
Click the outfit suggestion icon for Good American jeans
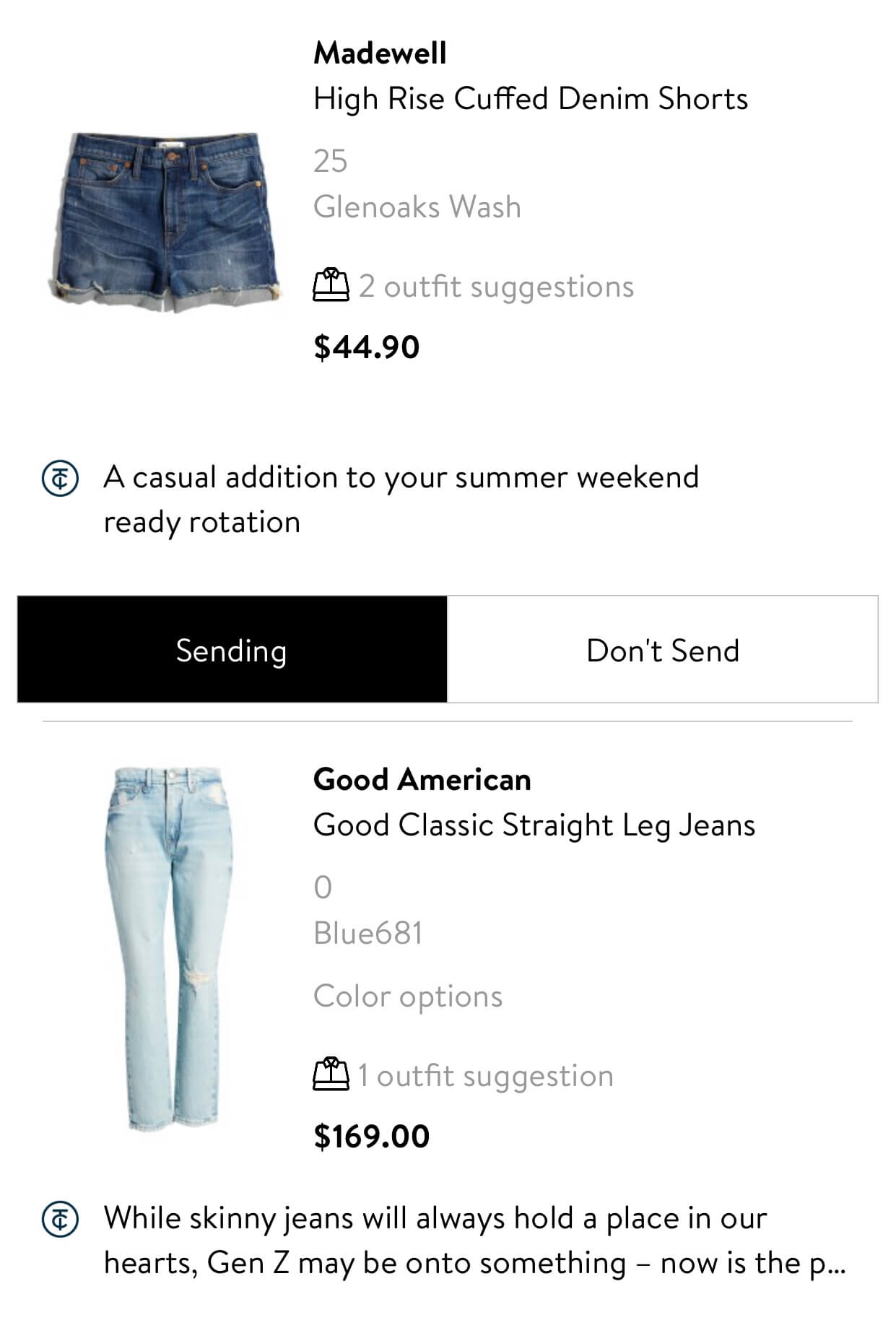tap(329, 1076)
